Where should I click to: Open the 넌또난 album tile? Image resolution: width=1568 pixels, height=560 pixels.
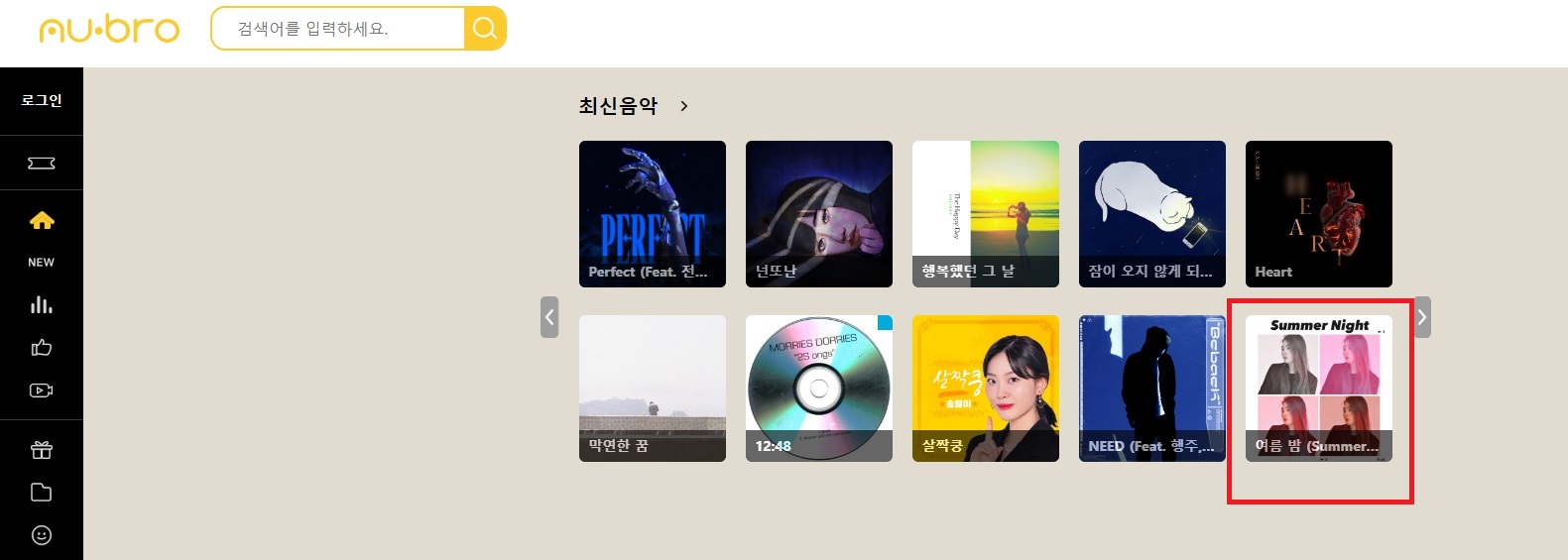[819, 214]
